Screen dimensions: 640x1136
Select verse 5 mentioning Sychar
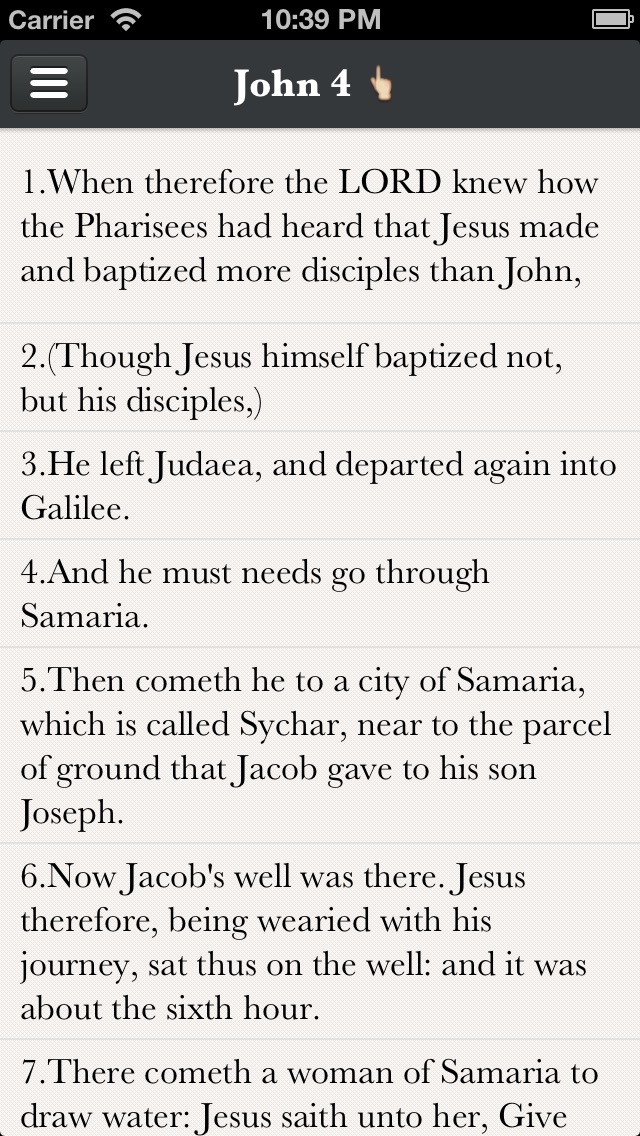point(320,746)
